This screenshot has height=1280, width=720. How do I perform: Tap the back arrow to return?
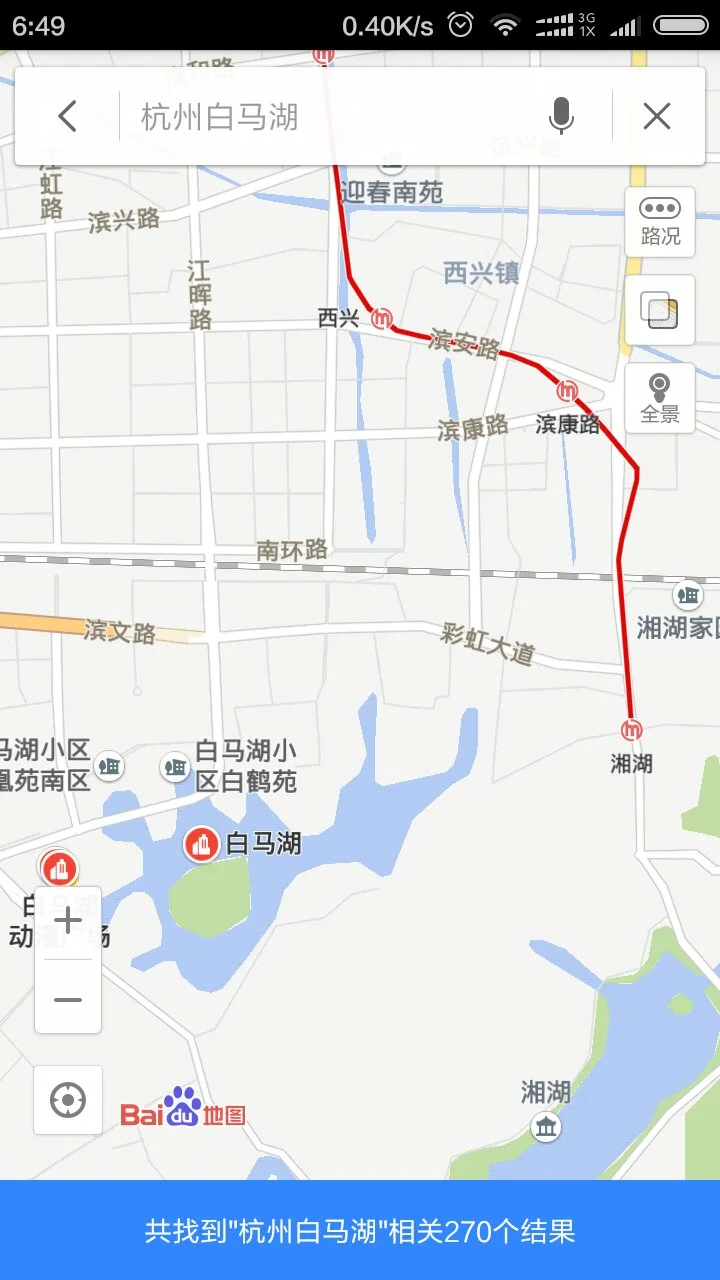point(67,116)
